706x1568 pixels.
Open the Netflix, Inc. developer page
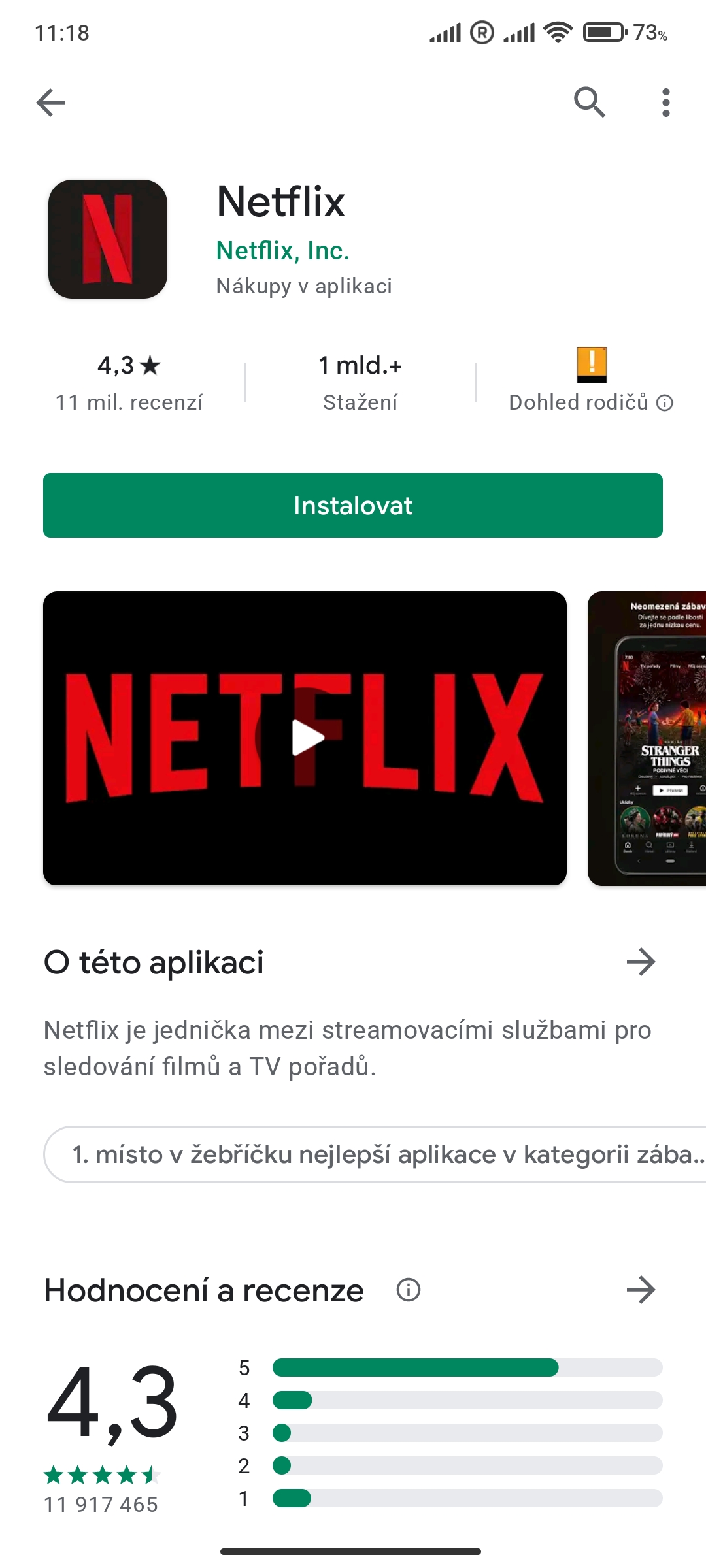[x=282, y=251]
